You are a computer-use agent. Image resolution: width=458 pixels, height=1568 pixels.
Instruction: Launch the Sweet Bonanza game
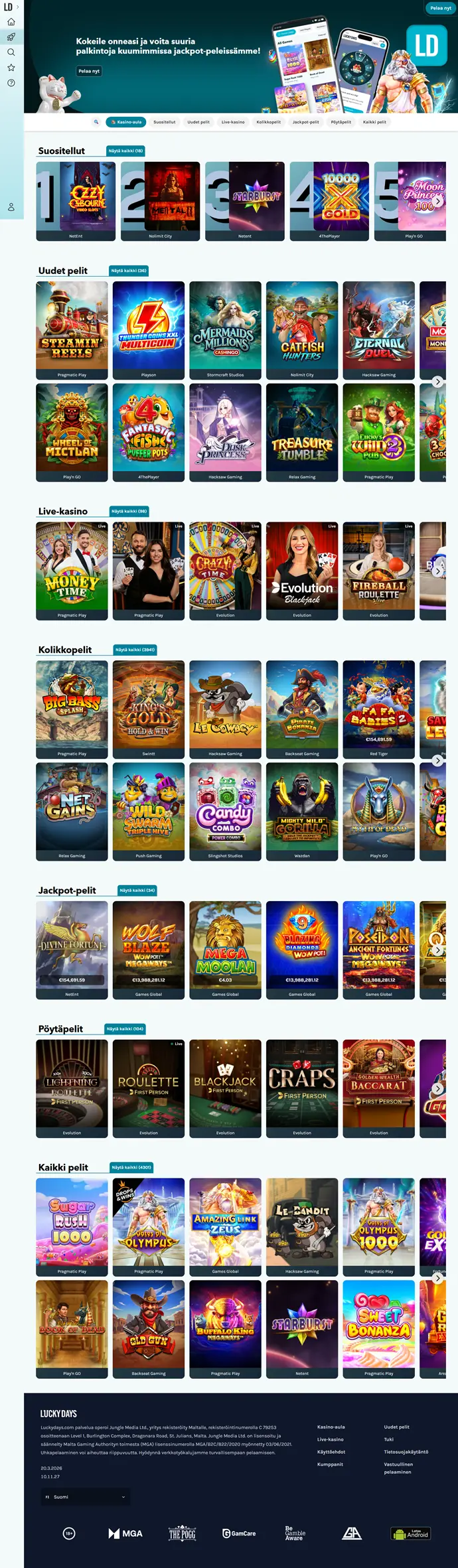tap(378, 1324)
